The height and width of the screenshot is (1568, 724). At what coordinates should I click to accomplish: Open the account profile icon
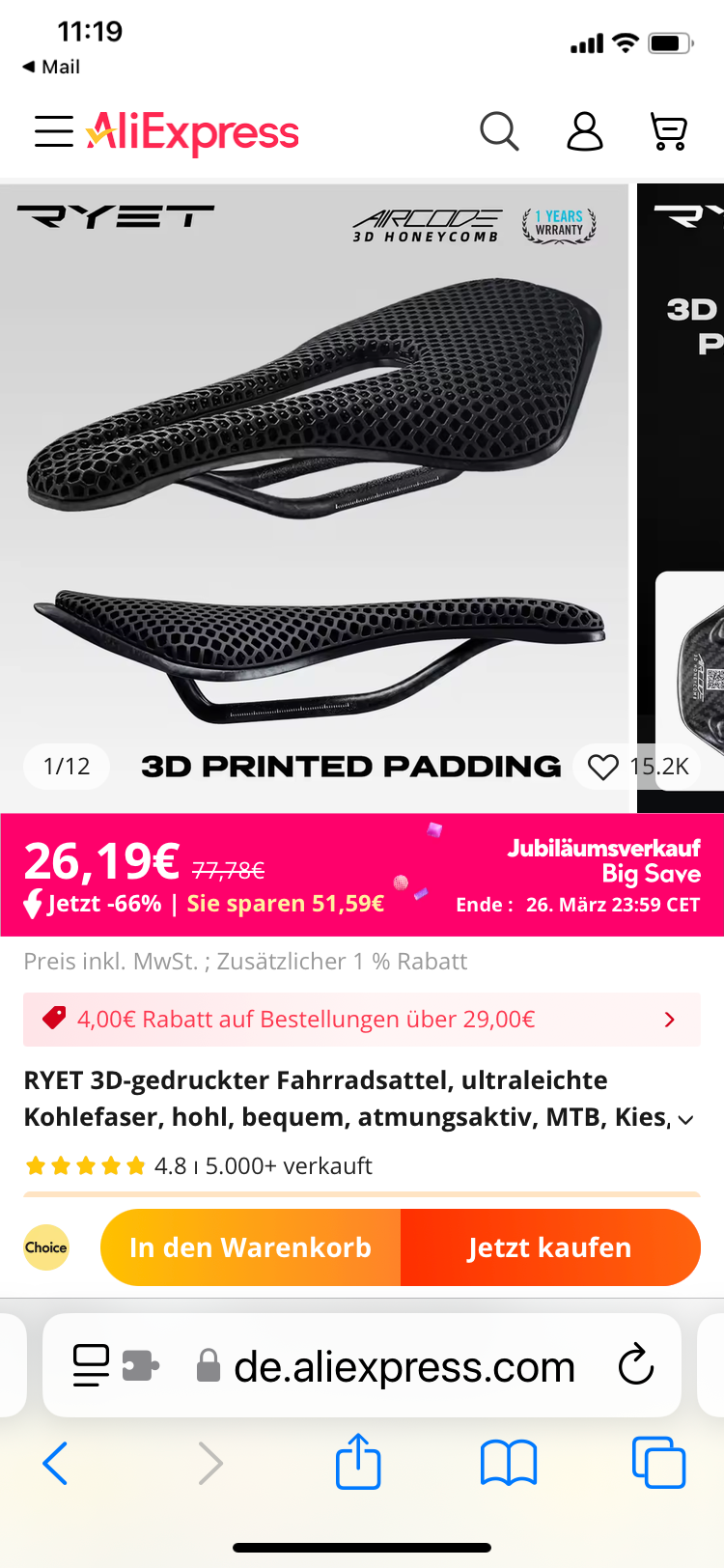pos(584,131)
